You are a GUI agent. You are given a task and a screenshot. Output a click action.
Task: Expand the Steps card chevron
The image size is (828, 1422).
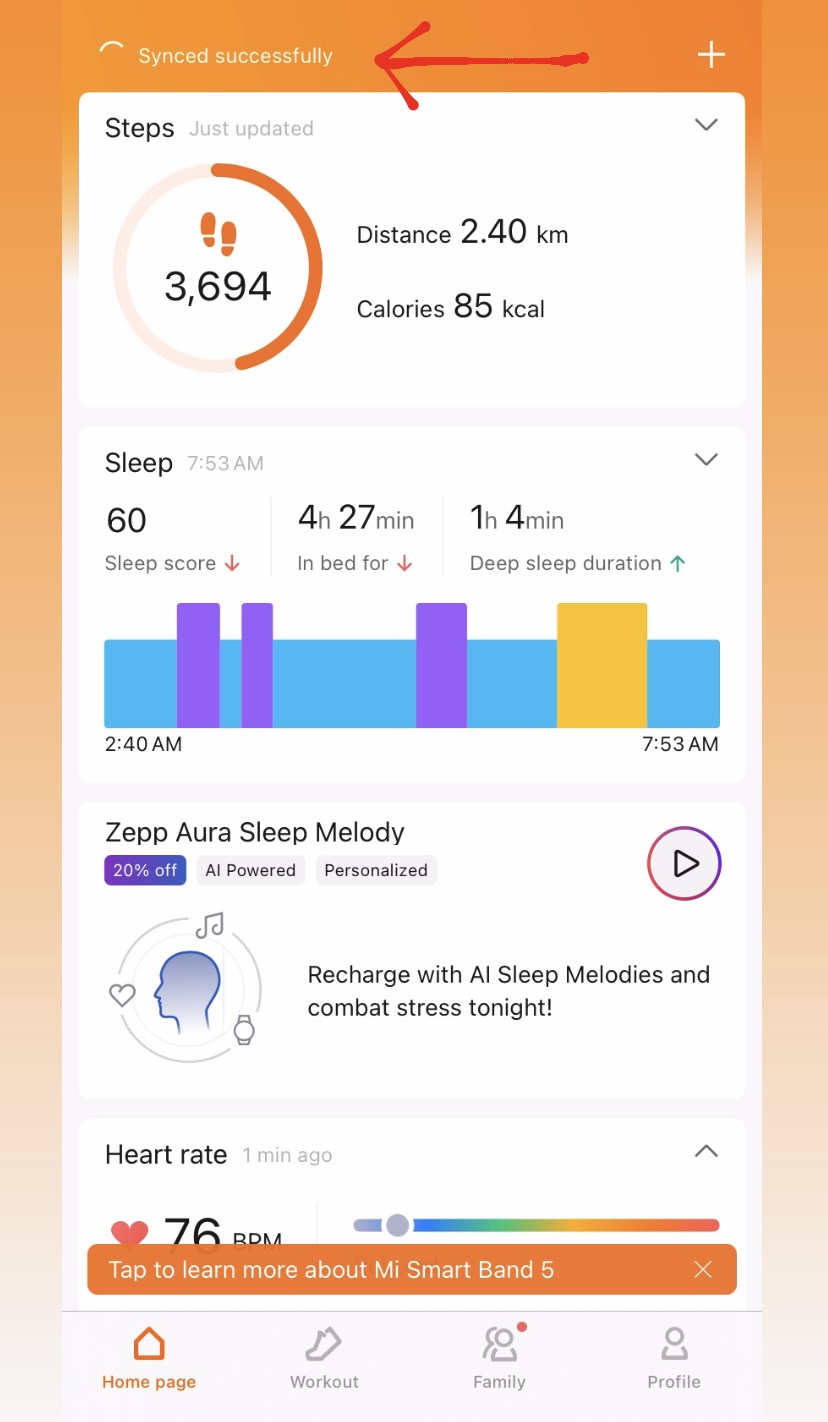706,125
